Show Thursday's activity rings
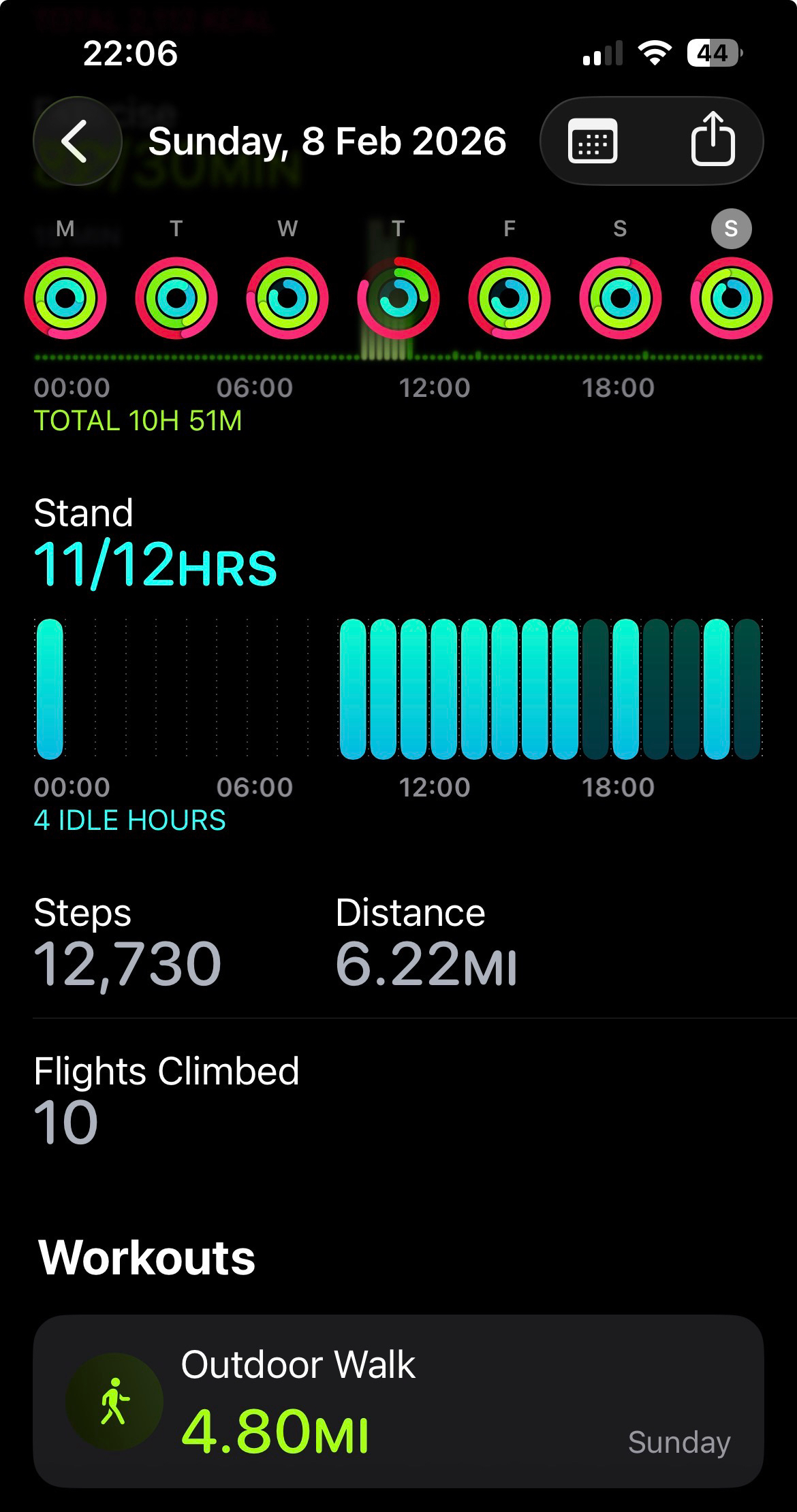Viewport: 797px width, 1512px height. [398, 298]
